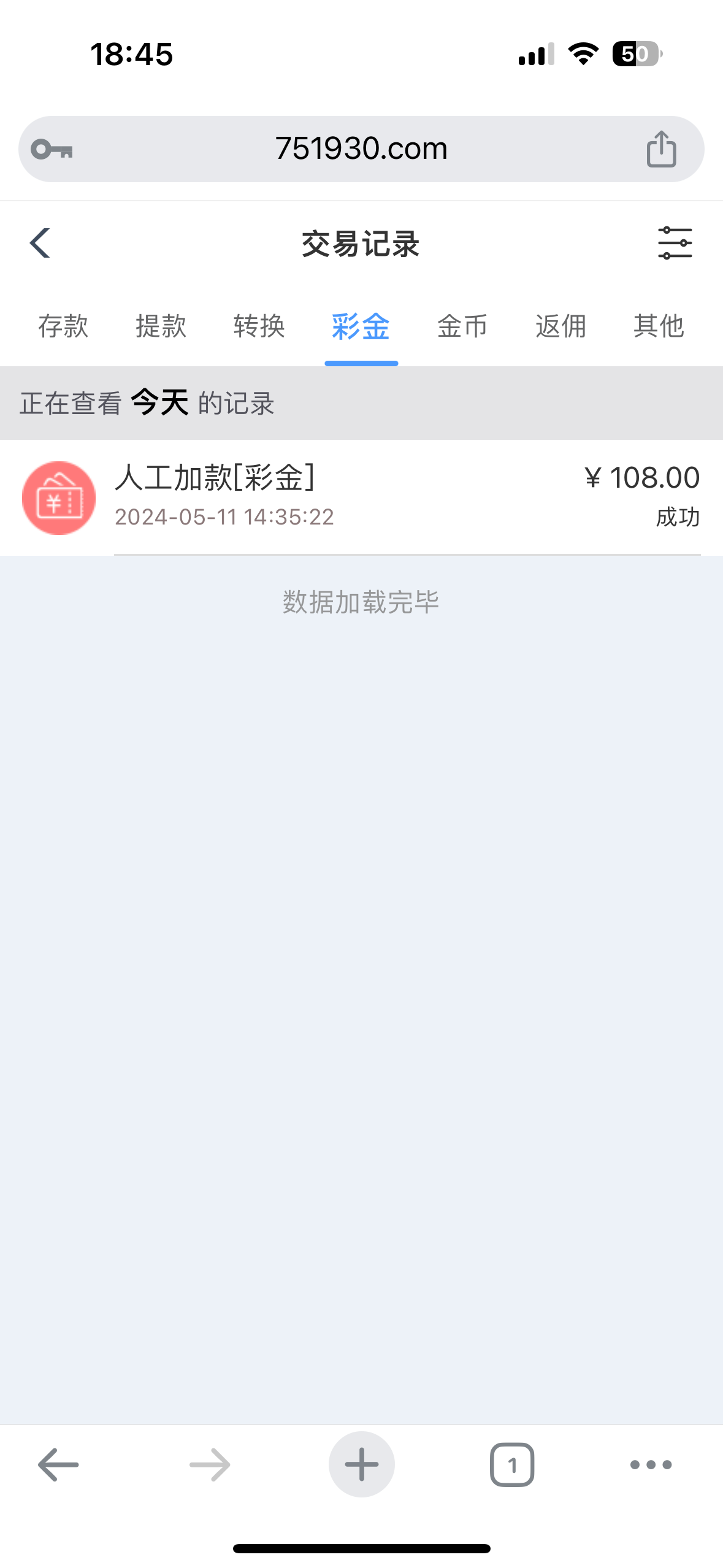The height and width of the screenshot is (1568, 723).
Task: Tap the 751930.com address bar
Action: point(361,149)
